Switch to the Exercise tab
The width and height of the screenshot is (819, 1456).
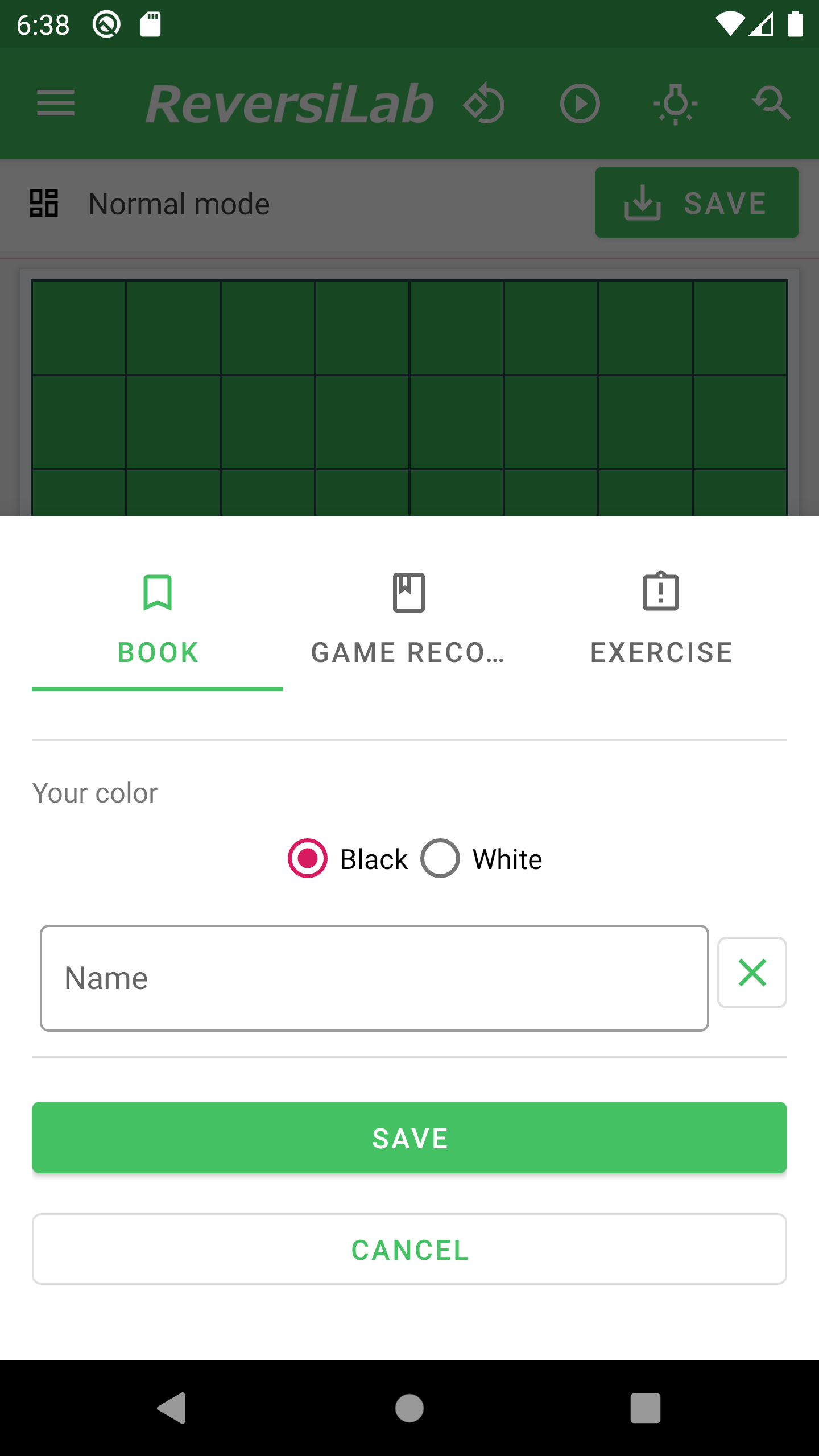coord(661,620)
